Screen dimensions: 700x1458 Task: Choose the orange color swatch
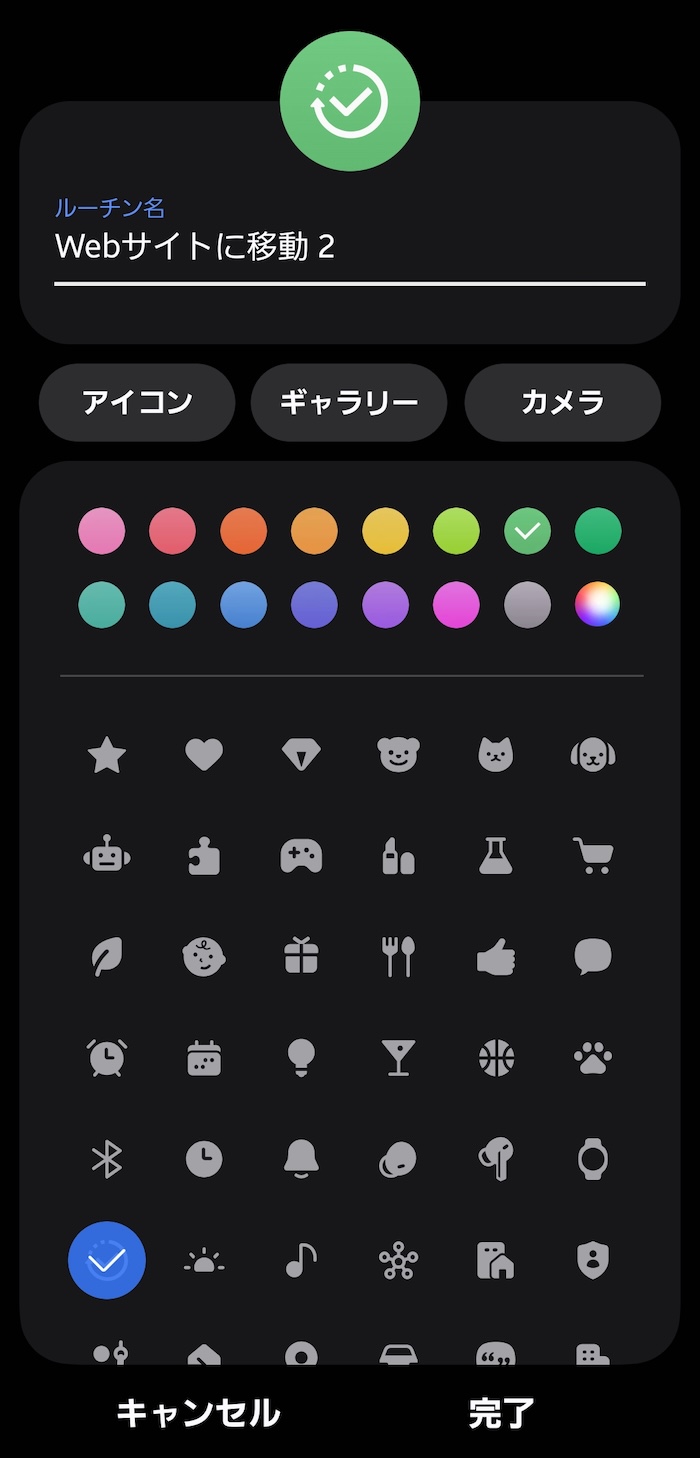[315, 531]
